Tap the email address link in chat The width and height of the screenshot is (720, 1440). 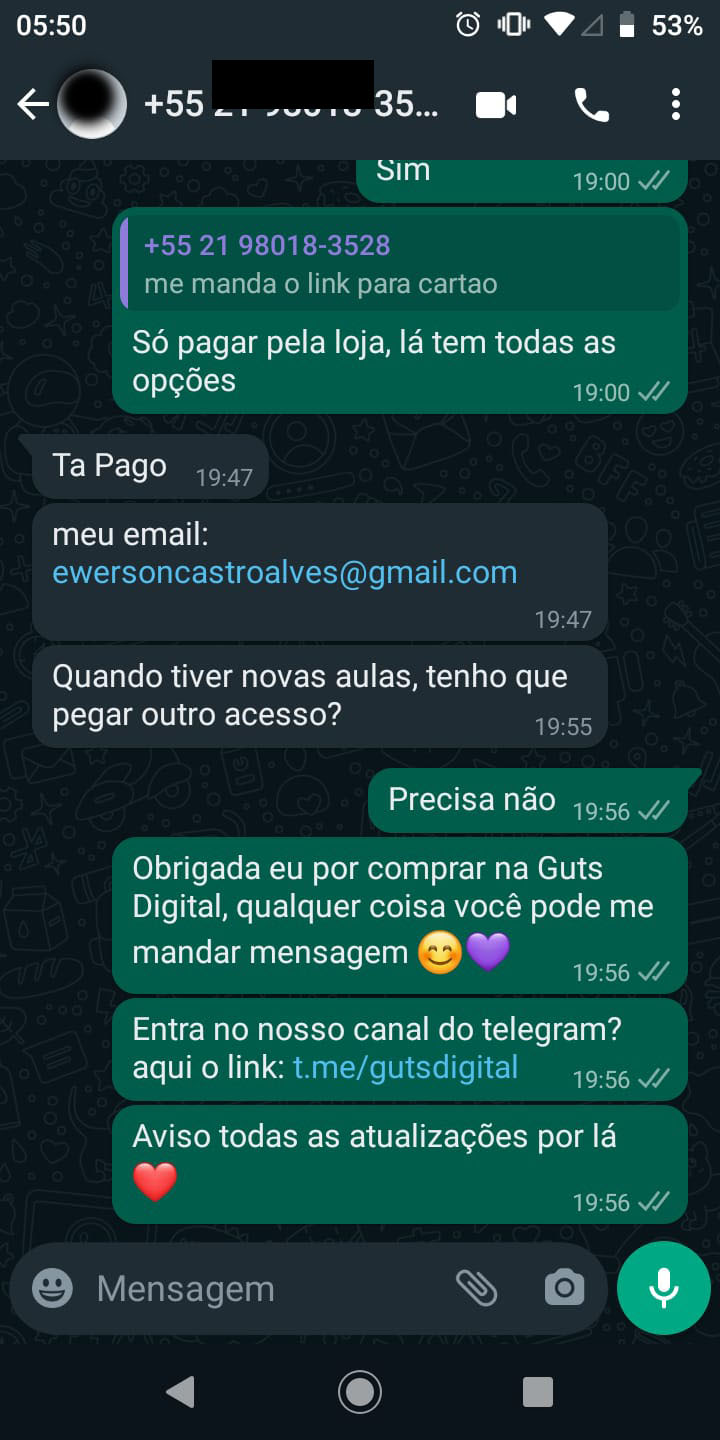point(285,572)
